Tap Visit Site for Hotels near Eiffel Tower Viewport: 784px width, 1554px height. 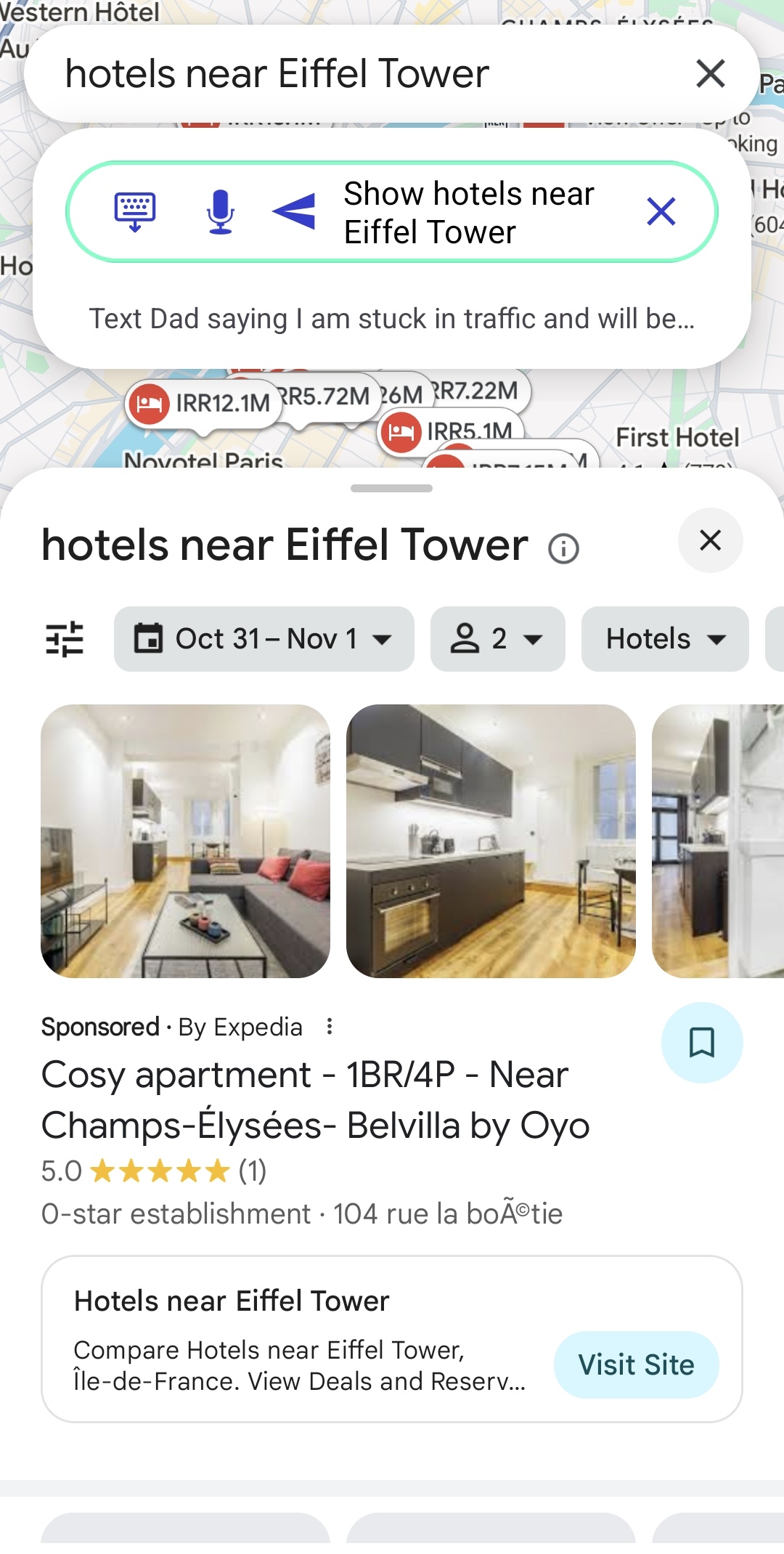[636, 1364]
